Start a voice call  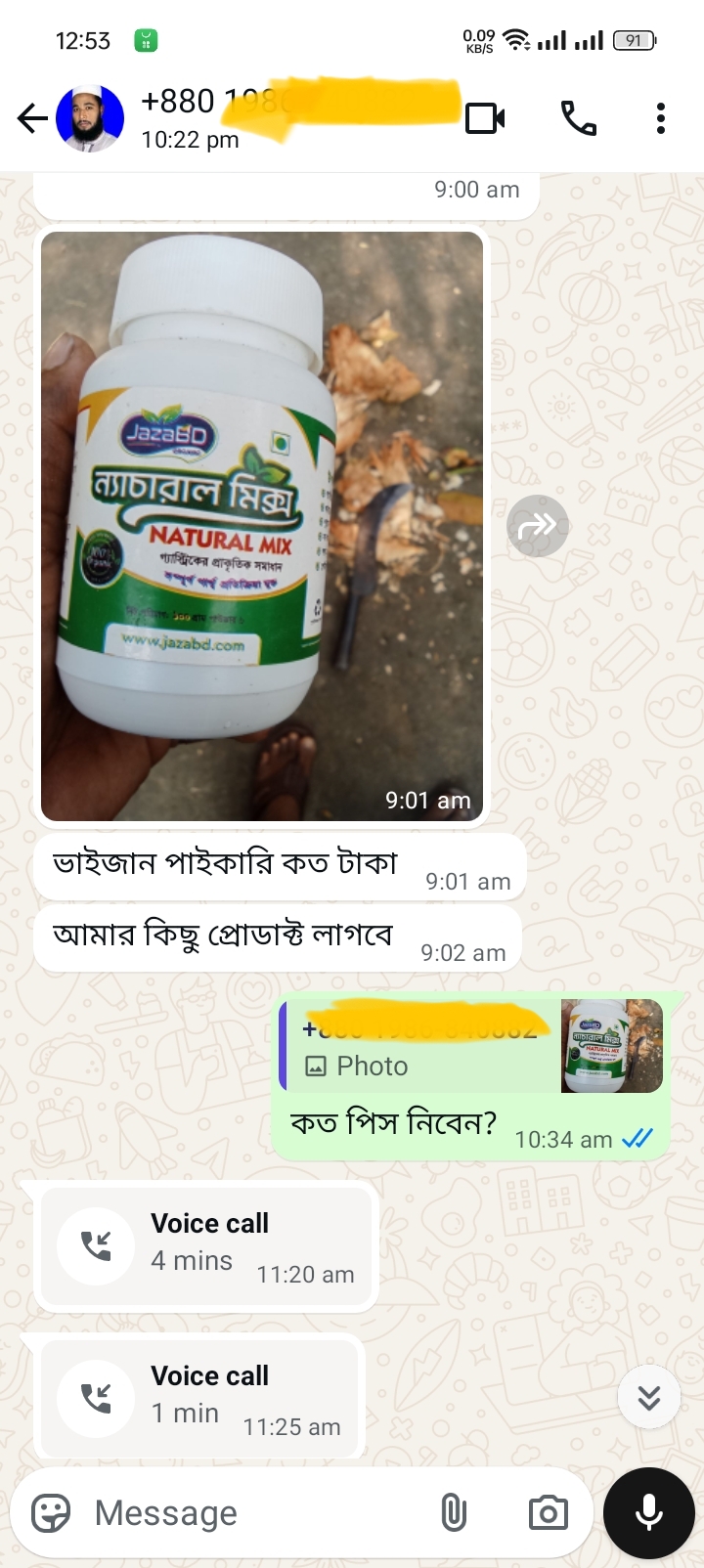tap(578, 119)
